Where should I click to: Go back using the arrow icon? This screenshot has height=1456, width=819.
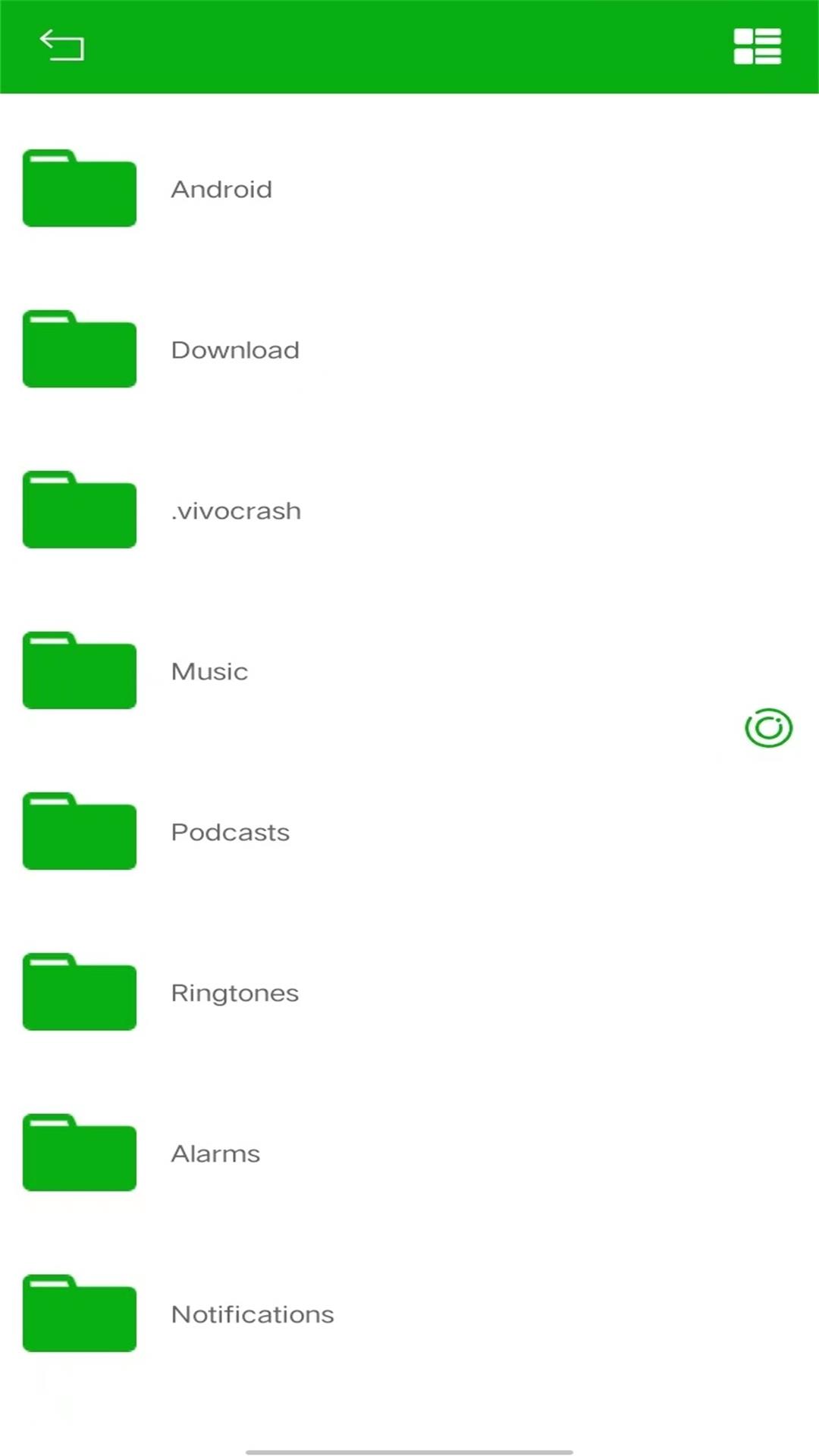click(x=61, y=45)
